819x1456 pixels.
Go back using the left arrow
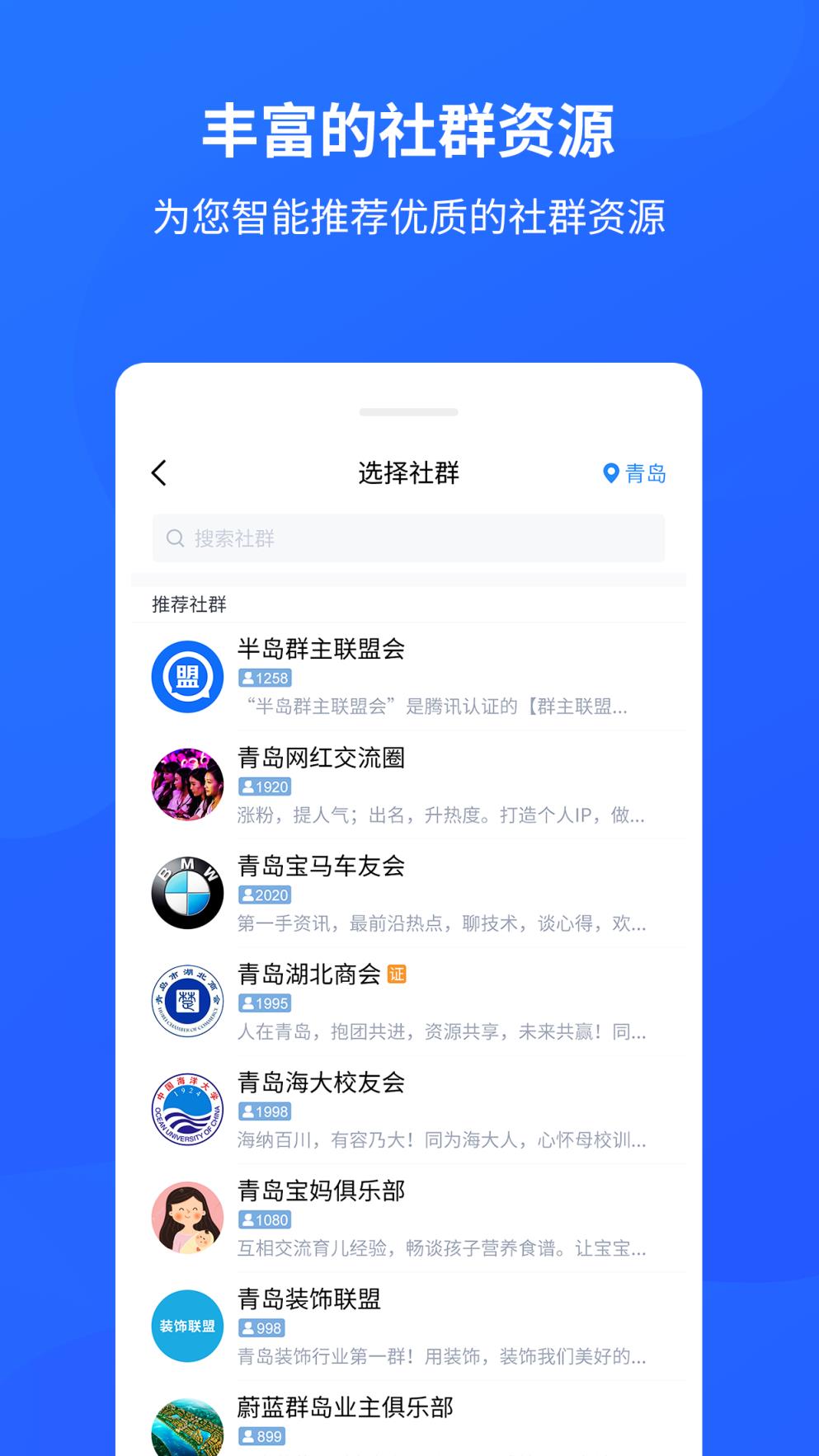tap(158, 473)
